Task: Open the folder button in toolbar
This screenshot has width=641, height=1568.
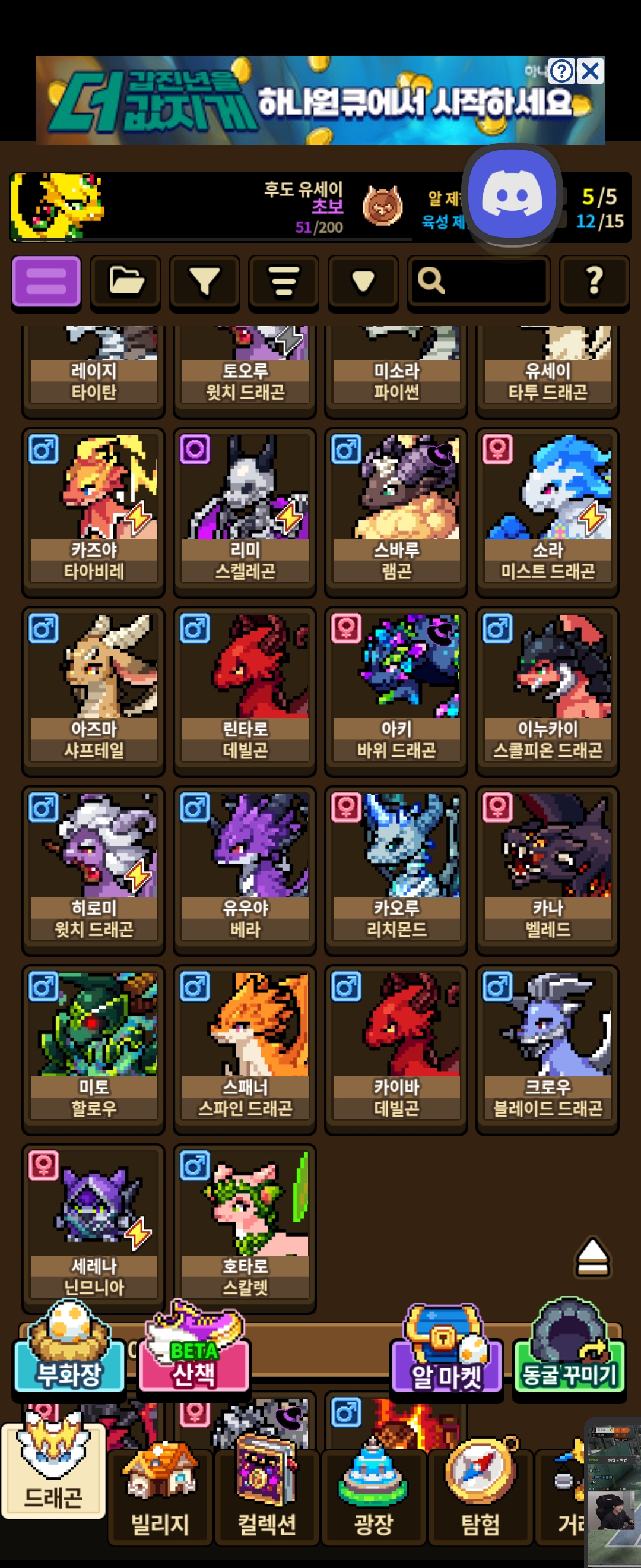Action: tap(125, 282)
